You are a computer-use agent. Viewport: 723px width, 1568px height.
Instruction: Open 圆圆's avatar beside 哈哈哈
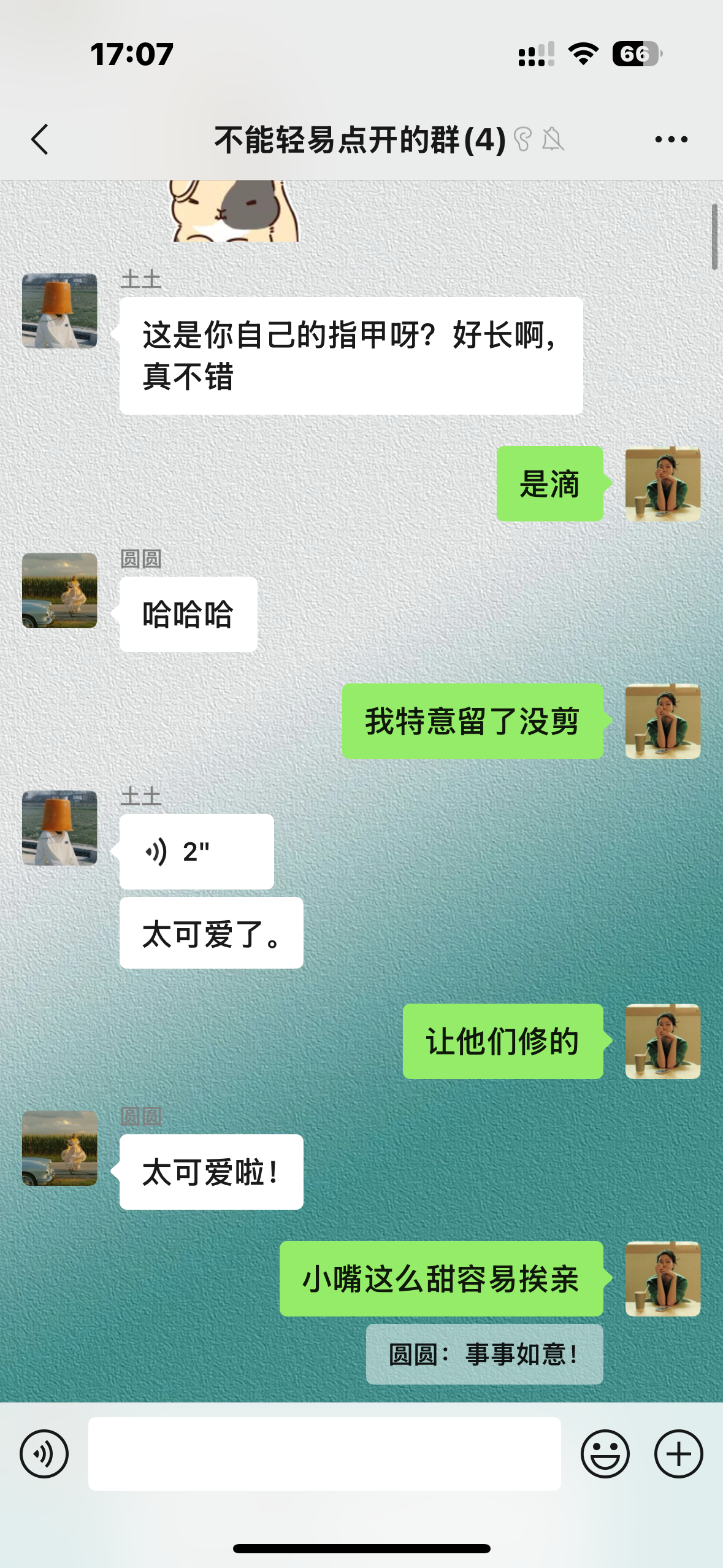(59, 591)
